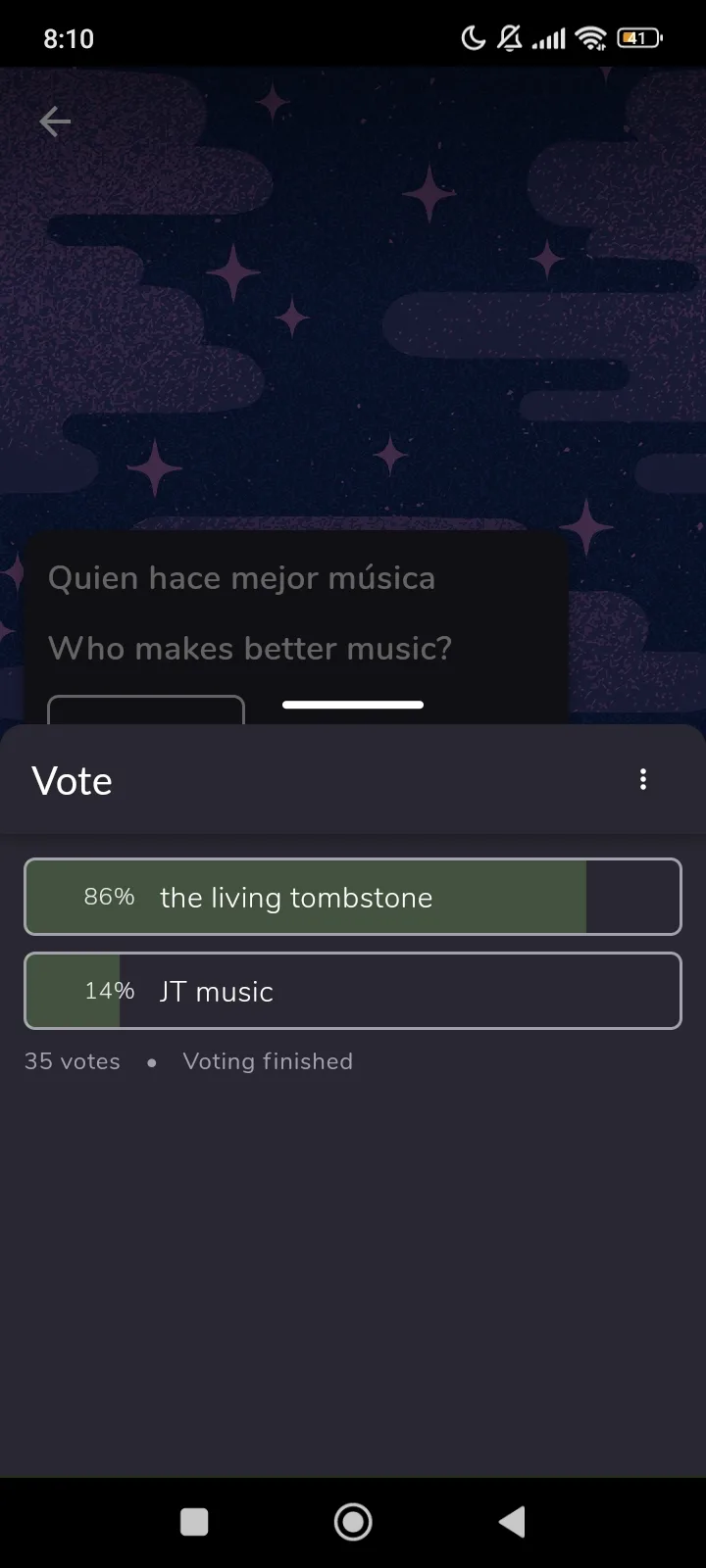Tap the system home button
The height and width of the screenshot is (1568, 706).
[x=353, y=1522]
